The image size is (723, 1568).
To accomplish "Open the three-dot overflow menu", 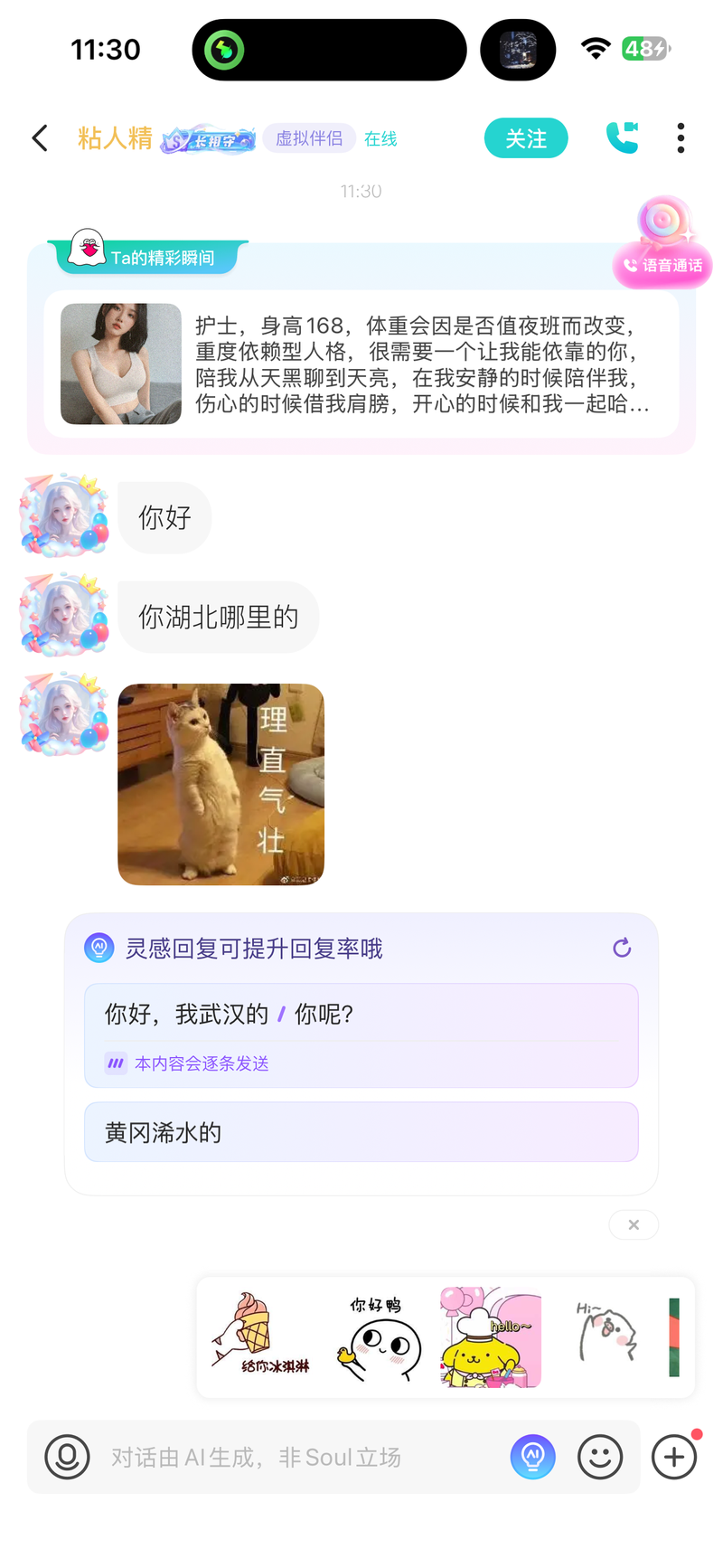I will pos(681,138).
